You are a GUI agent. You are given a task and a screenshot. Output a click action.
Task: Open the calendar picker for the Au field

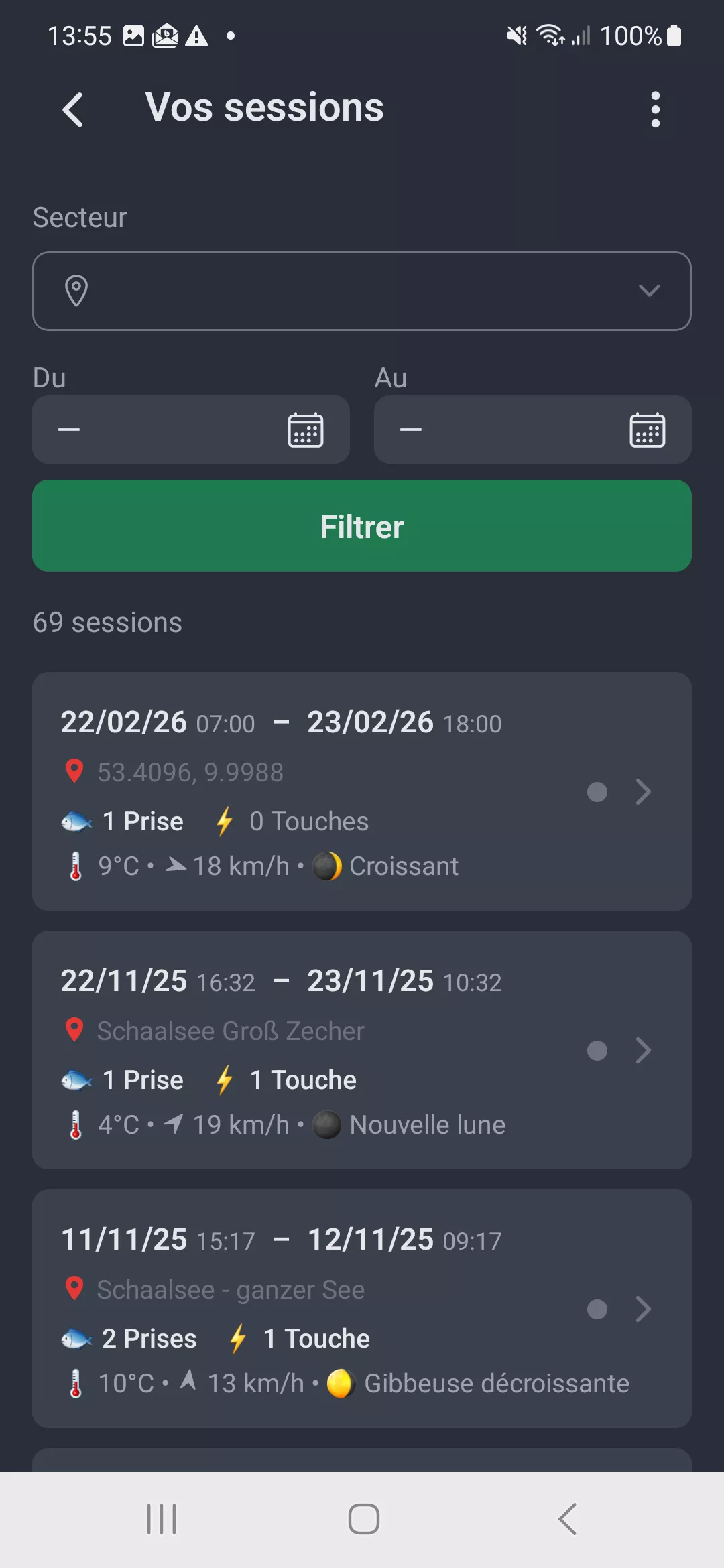pos(647,430)
